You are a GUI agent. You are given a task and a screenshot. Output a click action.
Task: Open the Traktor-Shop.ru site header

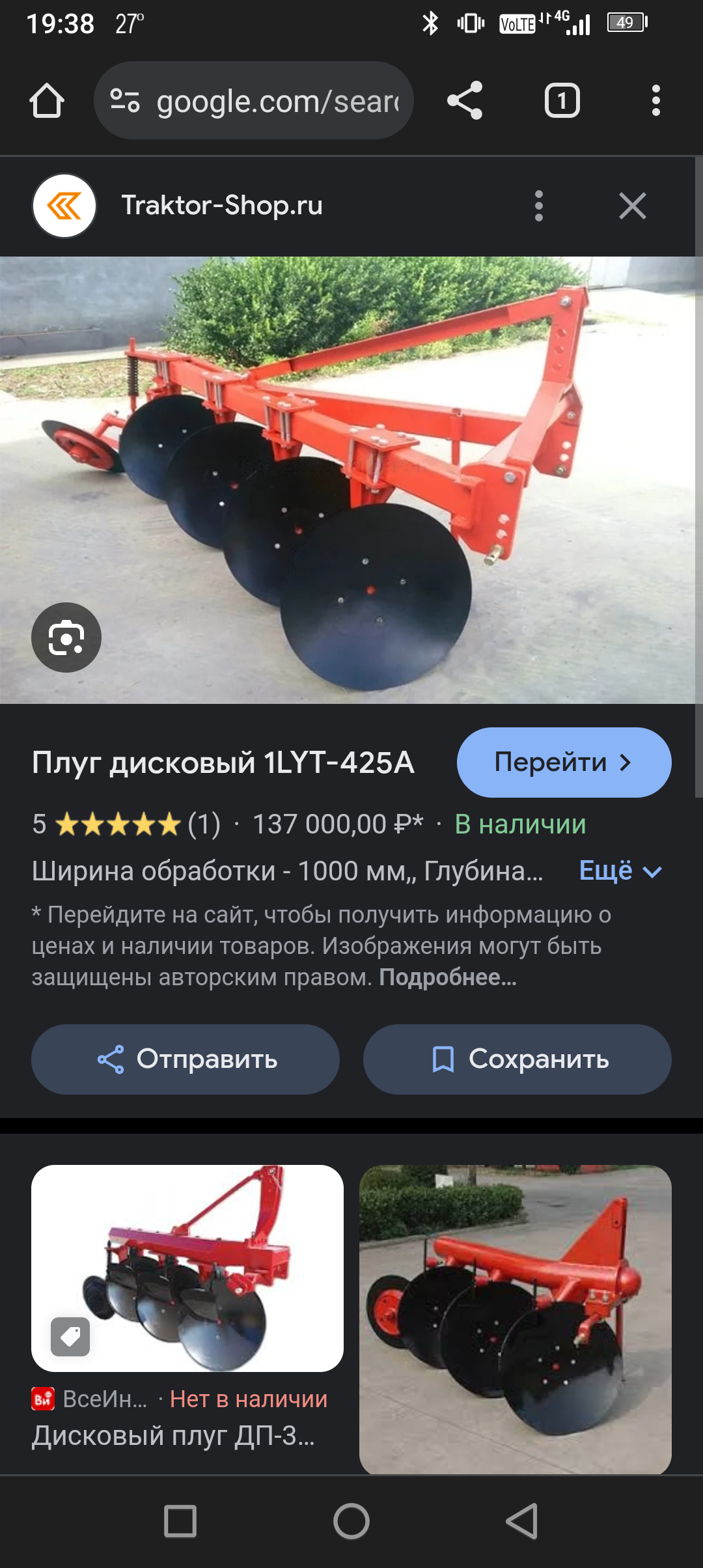pos(221,206)
